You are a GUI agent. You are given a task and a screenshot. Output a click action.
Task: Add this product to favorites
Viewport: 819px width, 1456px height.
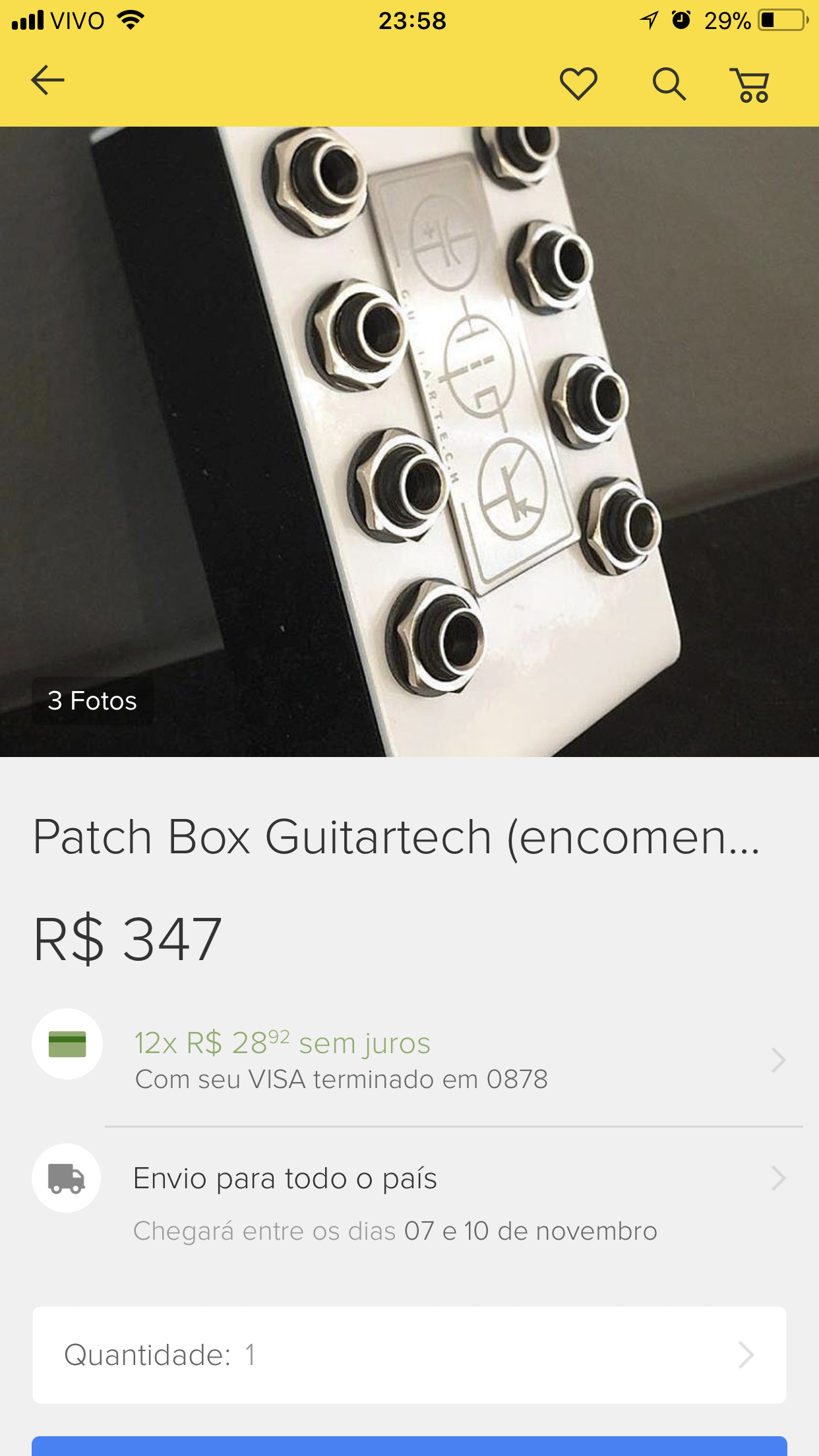578,84
